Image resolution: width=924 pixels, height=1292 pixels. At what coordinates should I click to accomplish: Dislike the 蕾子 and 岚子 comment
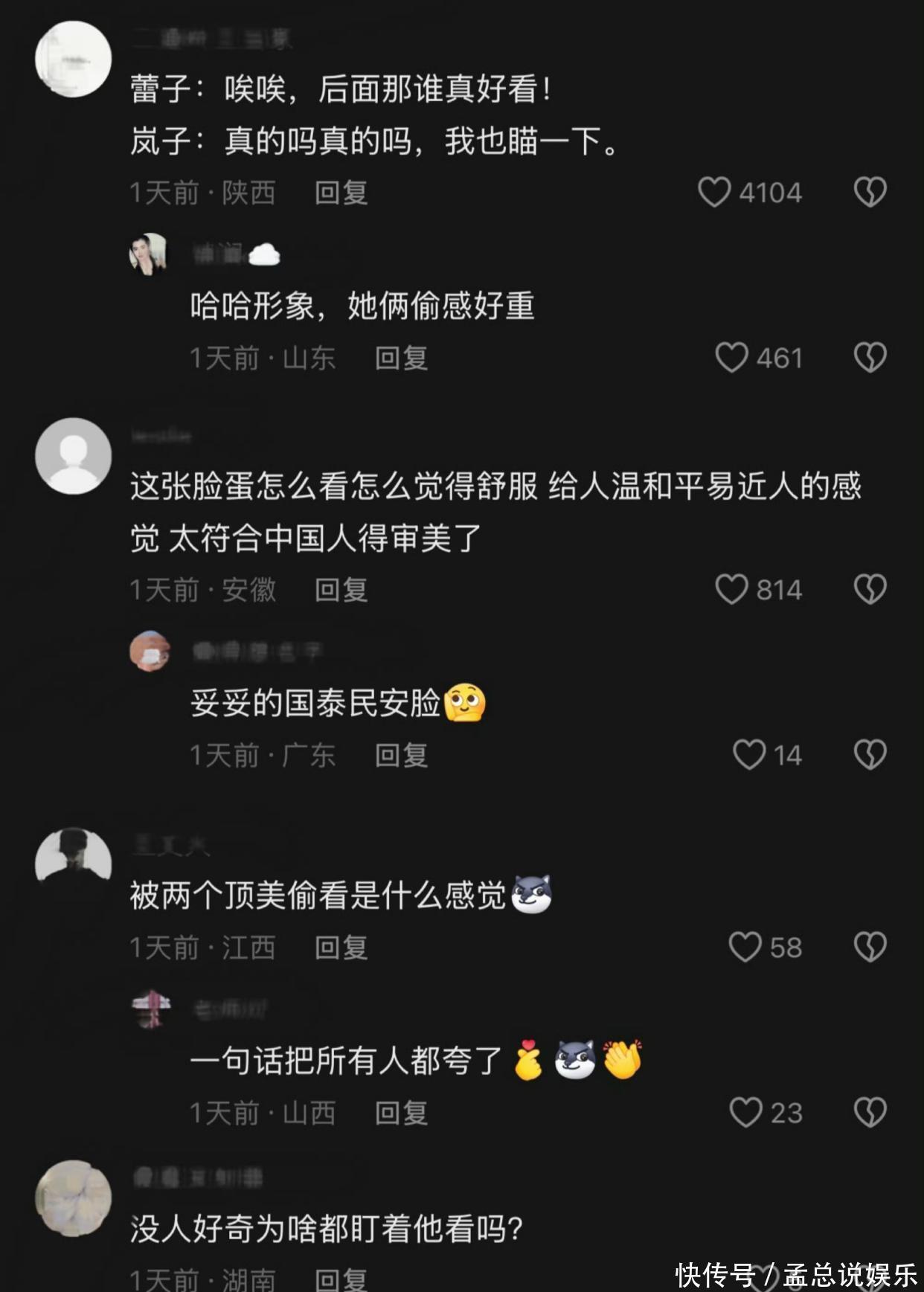[870, 193]
